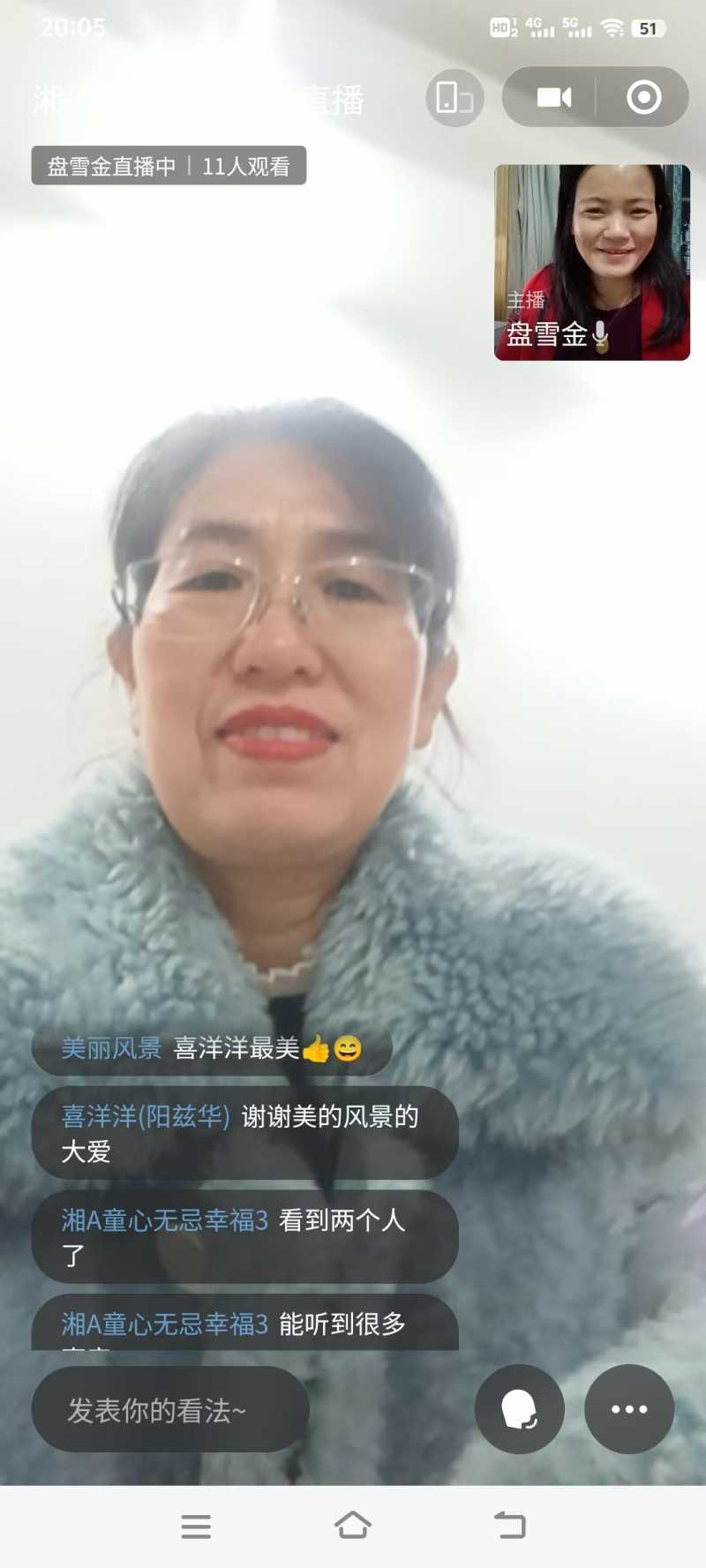Tap the video camera icon
The height and width of the screenshot is (1568, 706).
tap(554, 97)
